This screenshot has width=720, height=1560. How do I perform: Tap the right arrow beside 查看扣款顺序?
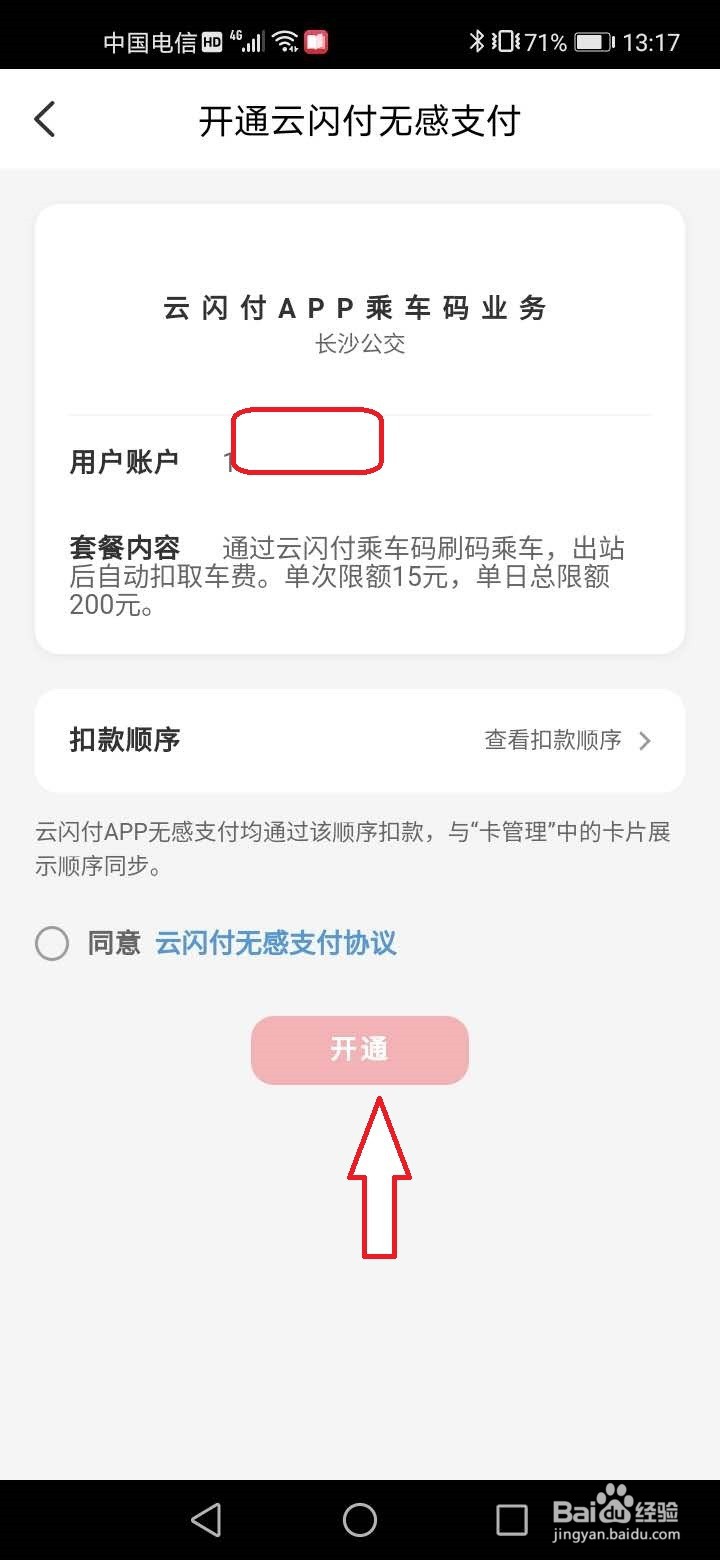pos(648,740)
